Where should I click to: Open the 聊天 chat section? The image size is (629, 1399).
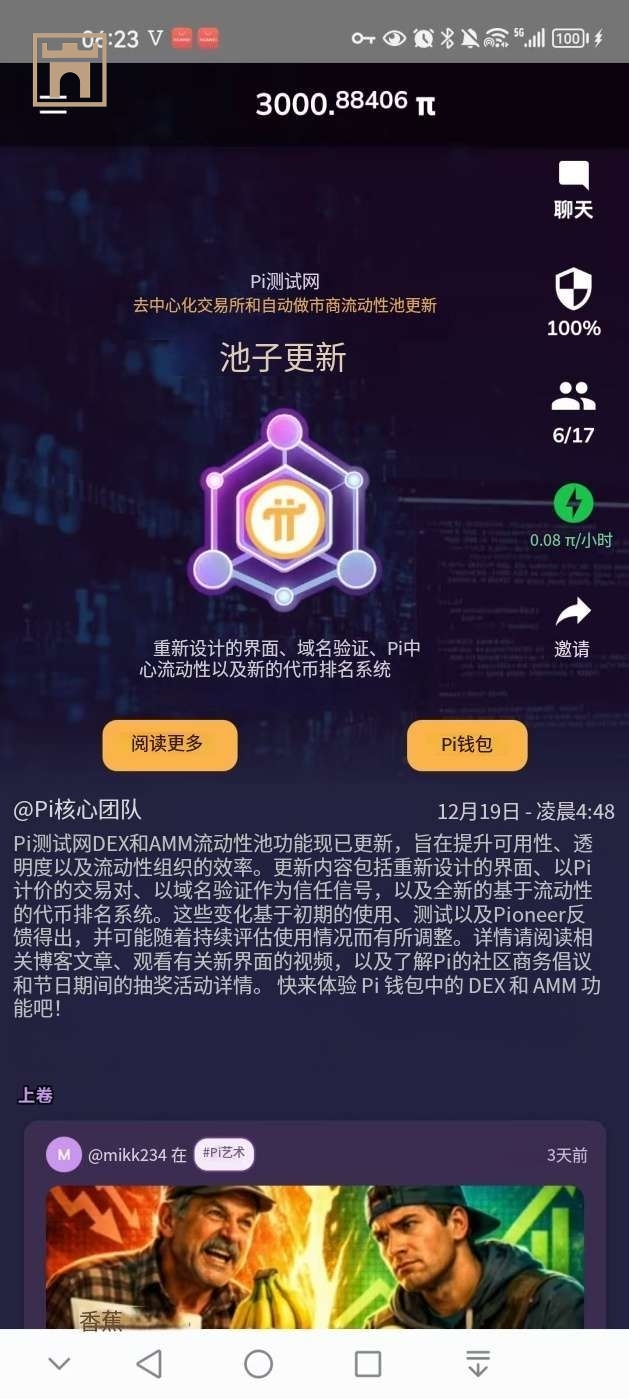[573, 189]
